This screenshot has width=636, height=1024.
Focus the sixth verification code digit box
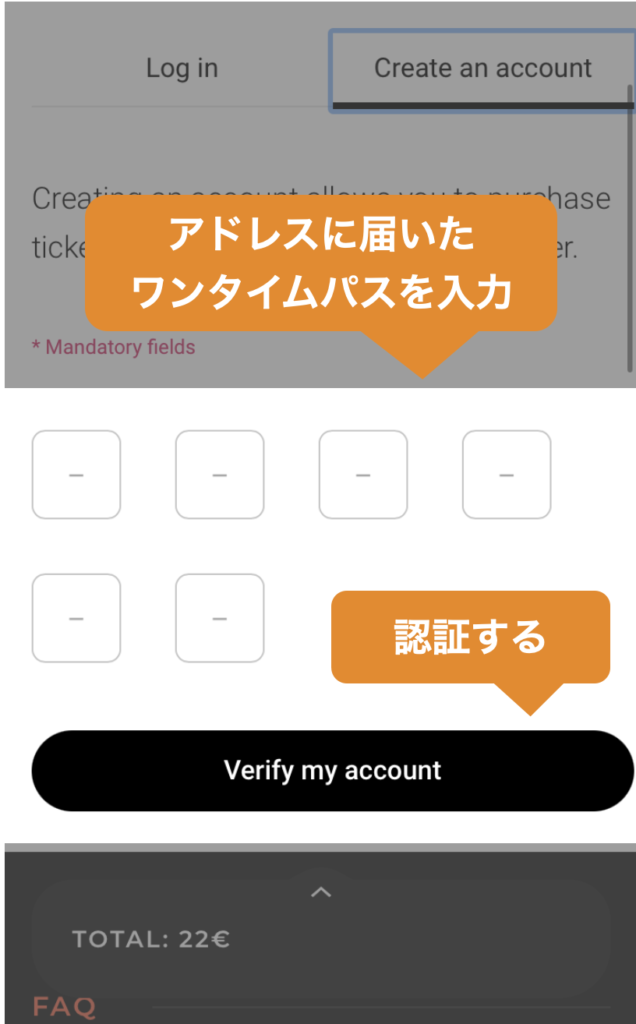tap(220, 618)
